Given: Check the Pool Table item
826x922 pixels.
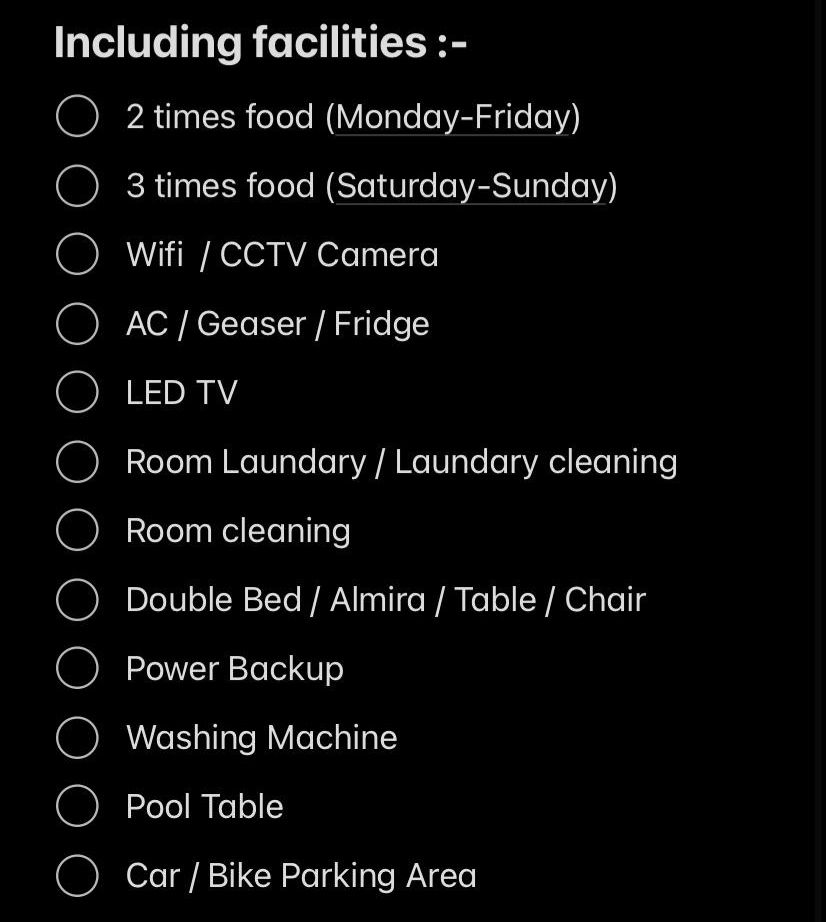Looking at the screenshot, I should (77, 807).
